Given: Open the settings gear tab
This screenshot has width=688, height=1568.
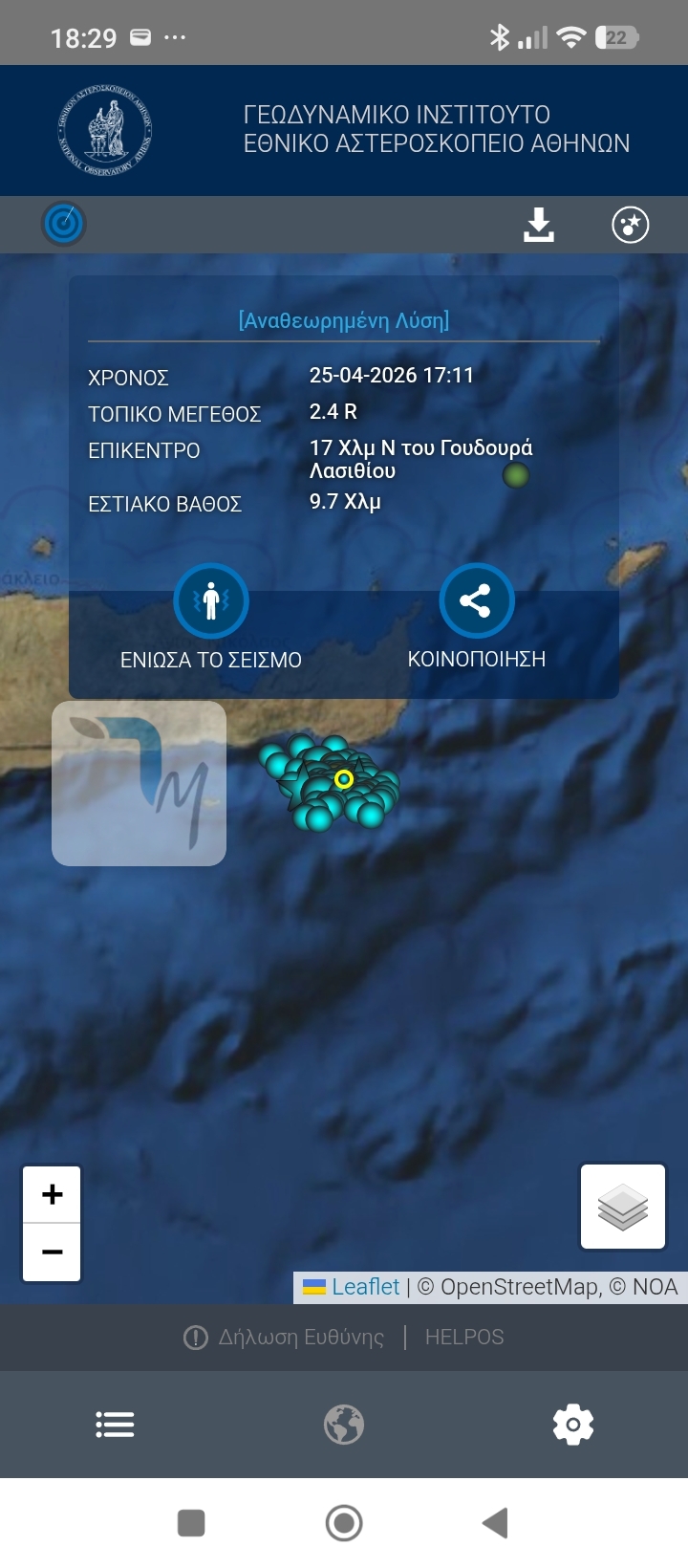Looking at the screenshot, I should (573, 1425).
